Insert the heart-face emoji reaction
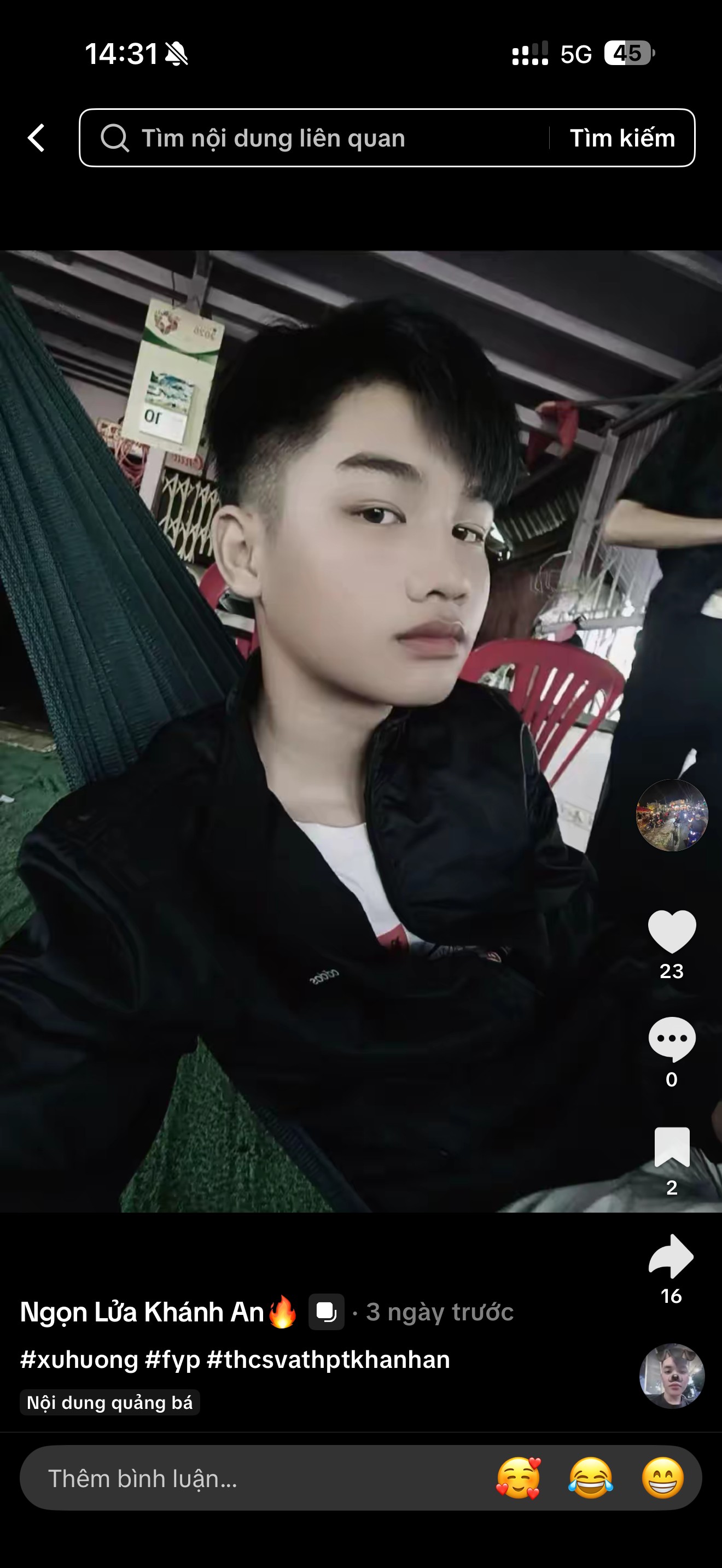 [x=518, y=1478]
